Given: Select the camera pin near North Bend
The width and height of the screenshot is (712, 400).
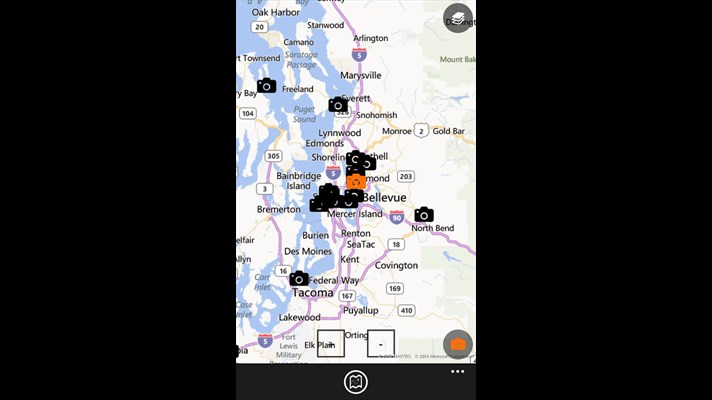Looking at the screenshot, I should [424, 214].
